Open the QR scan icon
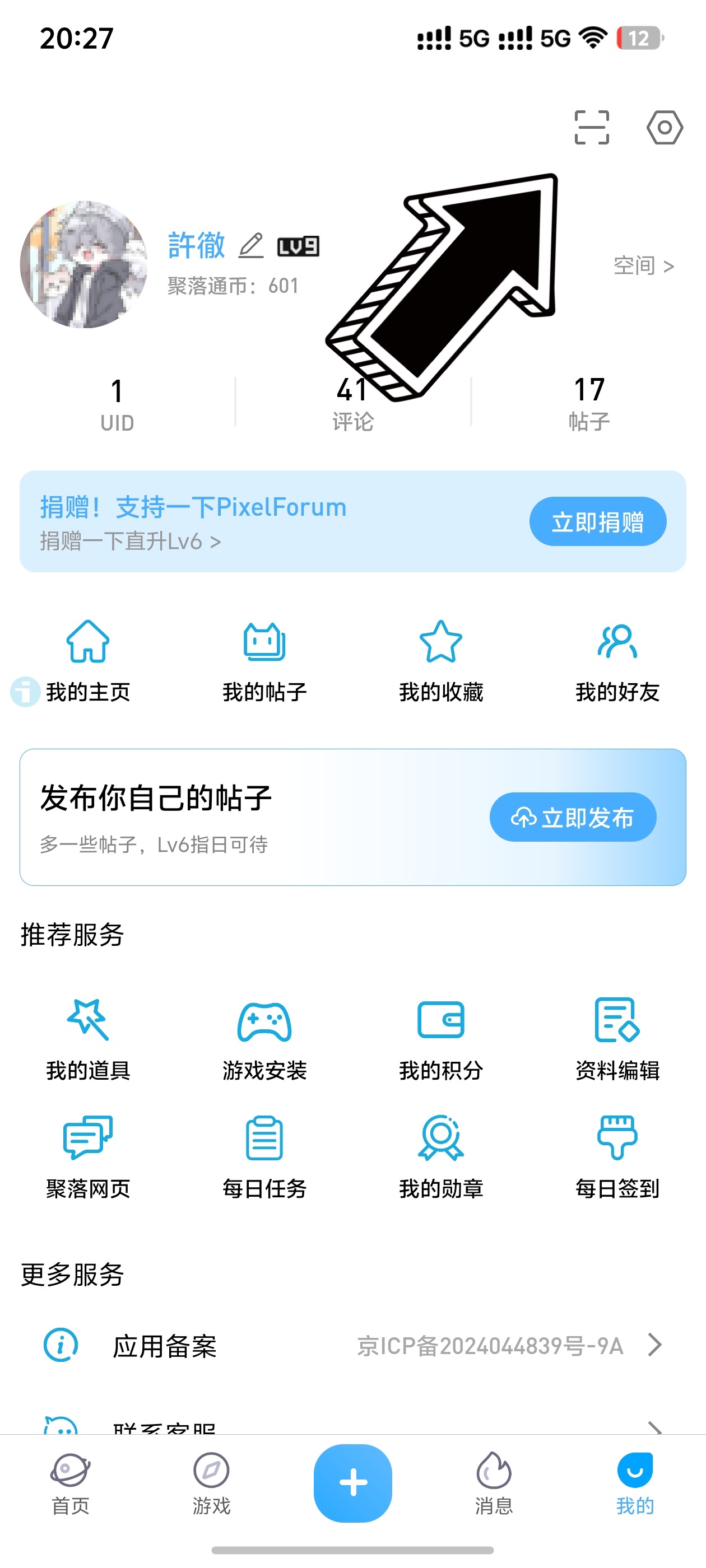The height and width of the screenshot is (1568, 706). pos(592,127)
